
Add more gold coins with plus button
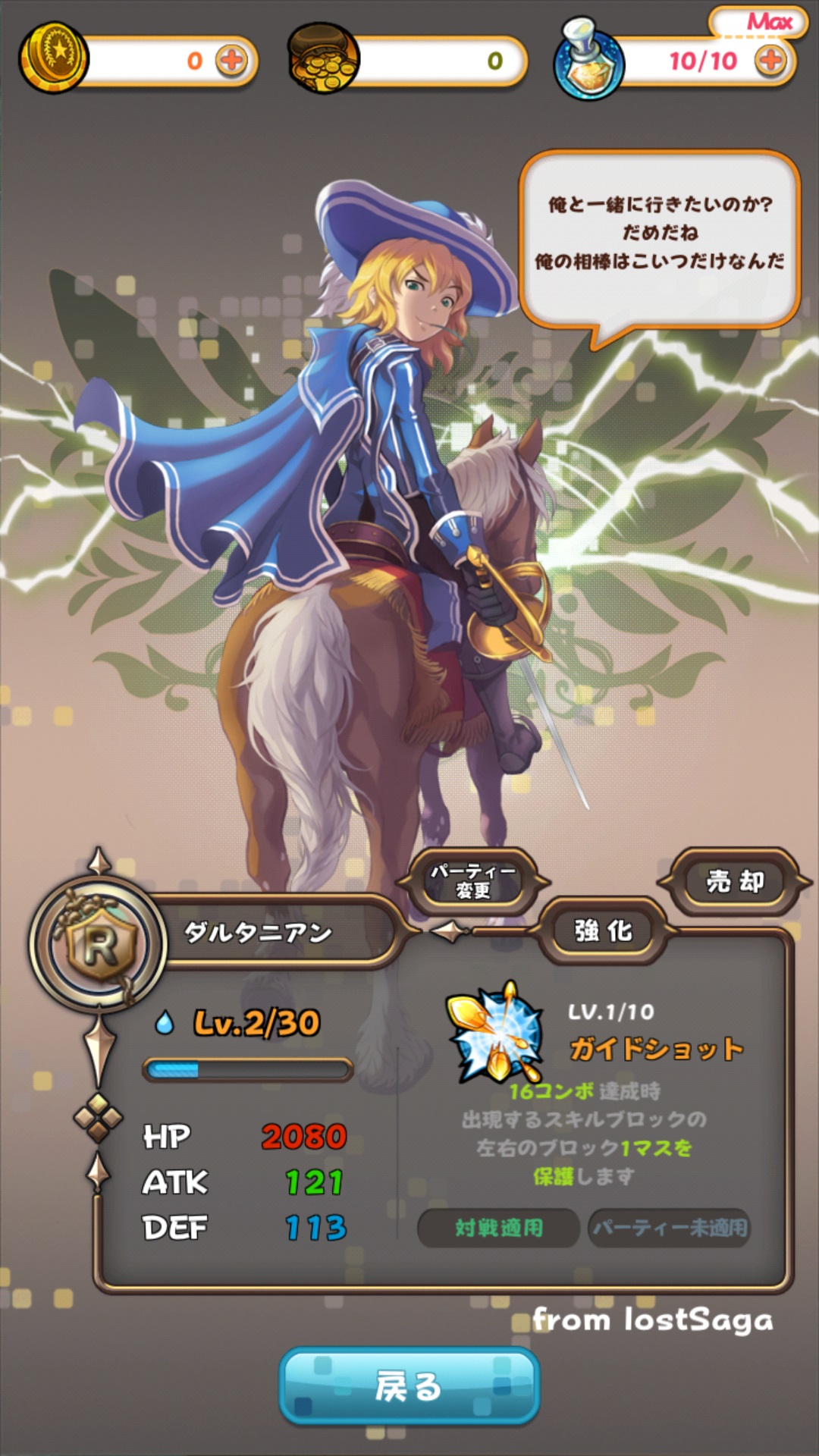pyautogui.click(x=232, y=61)
